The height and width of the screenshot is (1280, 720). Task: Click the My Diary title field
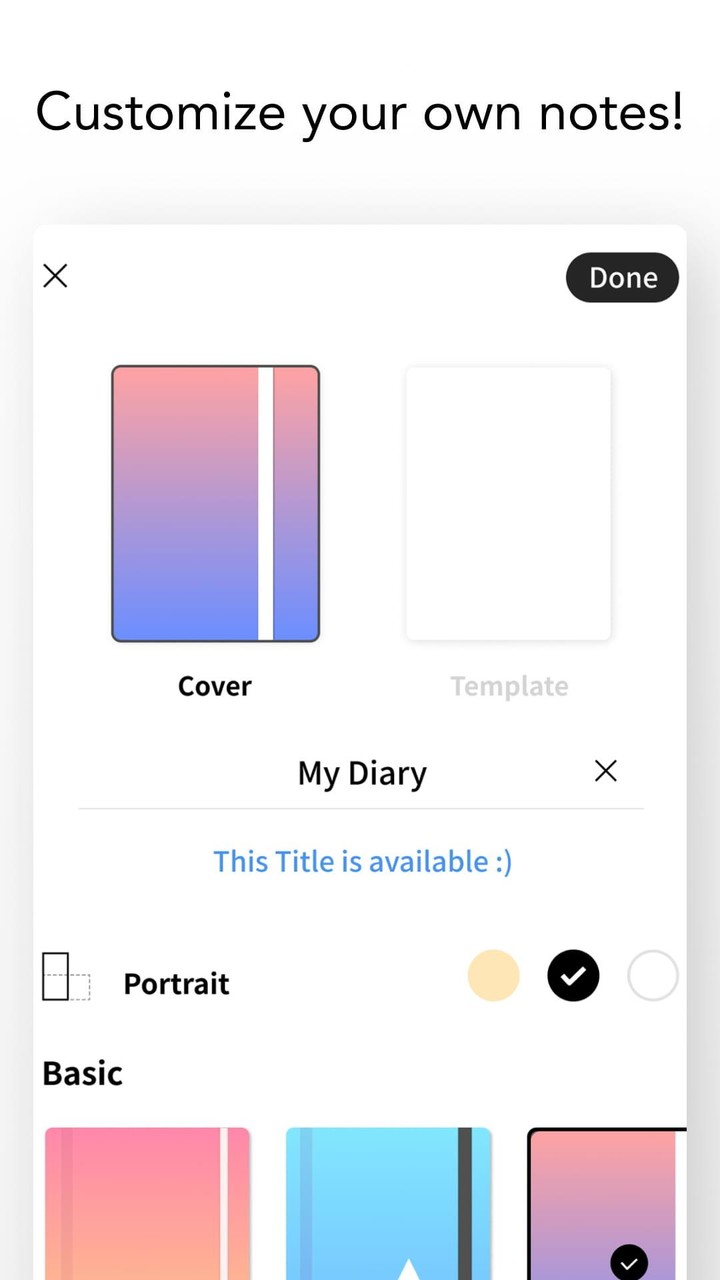[x=362, y=772]
